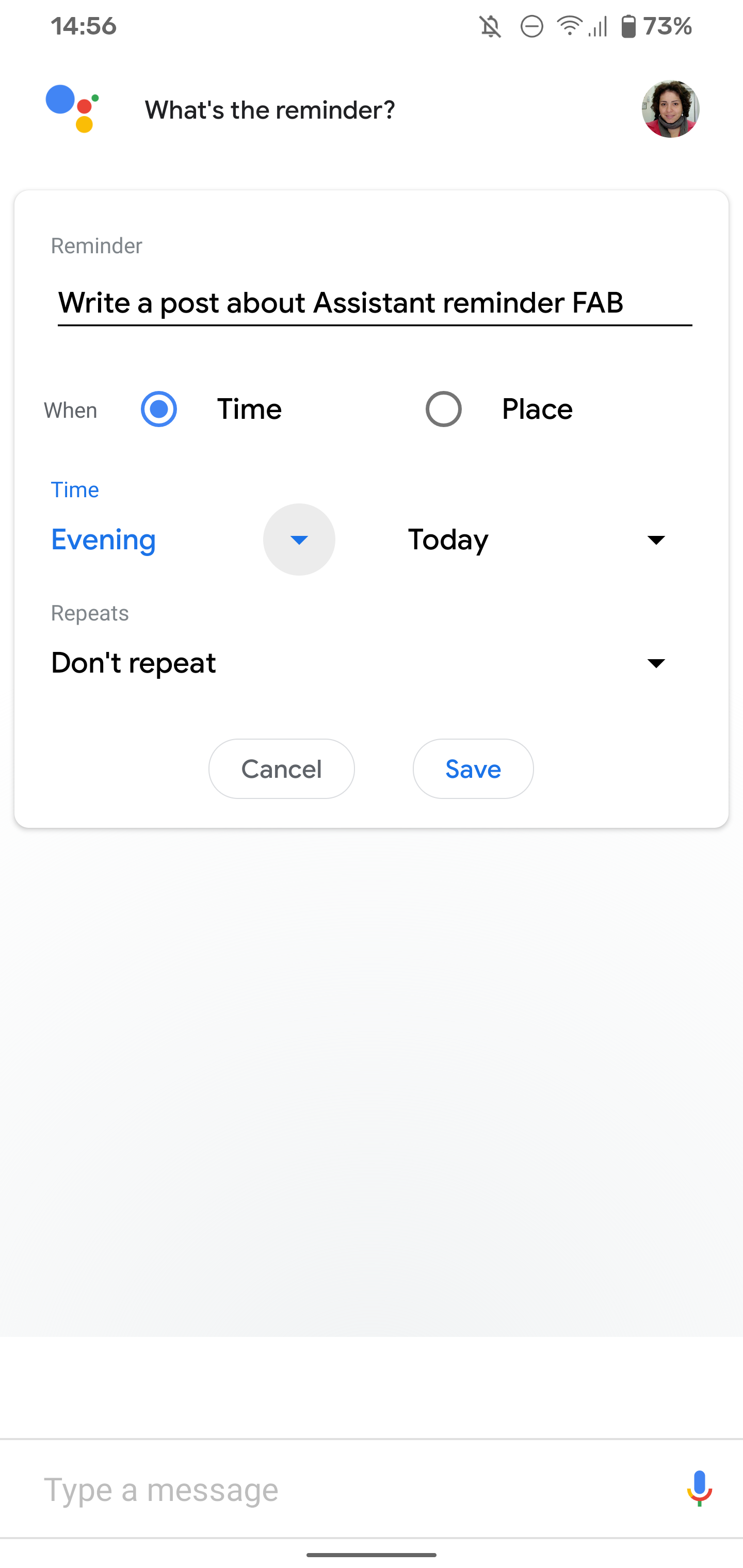The image size is (743, 1568).
Task: Expand the Evening time dropdown
Action: [x=299, y=540]
